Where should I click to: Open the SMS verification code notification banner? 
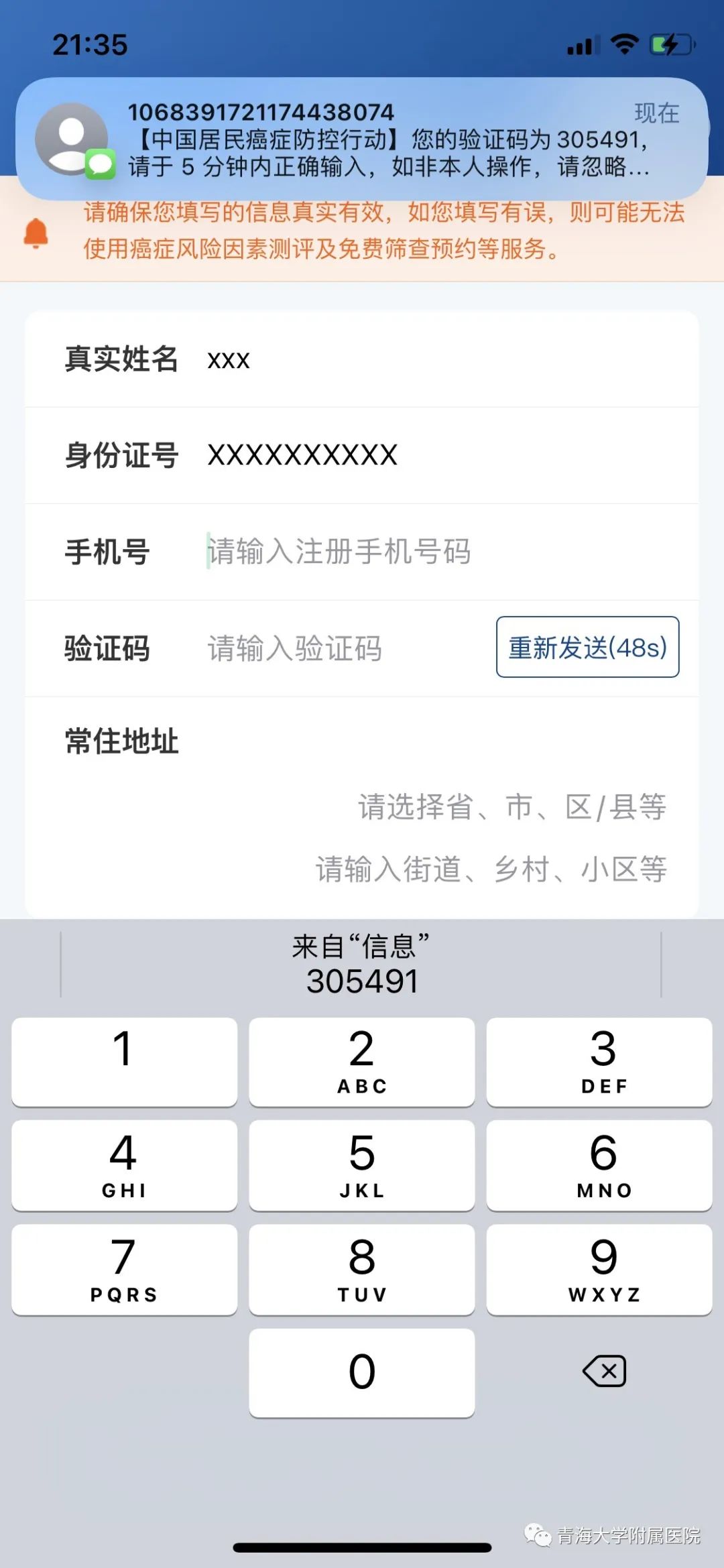[x=362, y=139]
